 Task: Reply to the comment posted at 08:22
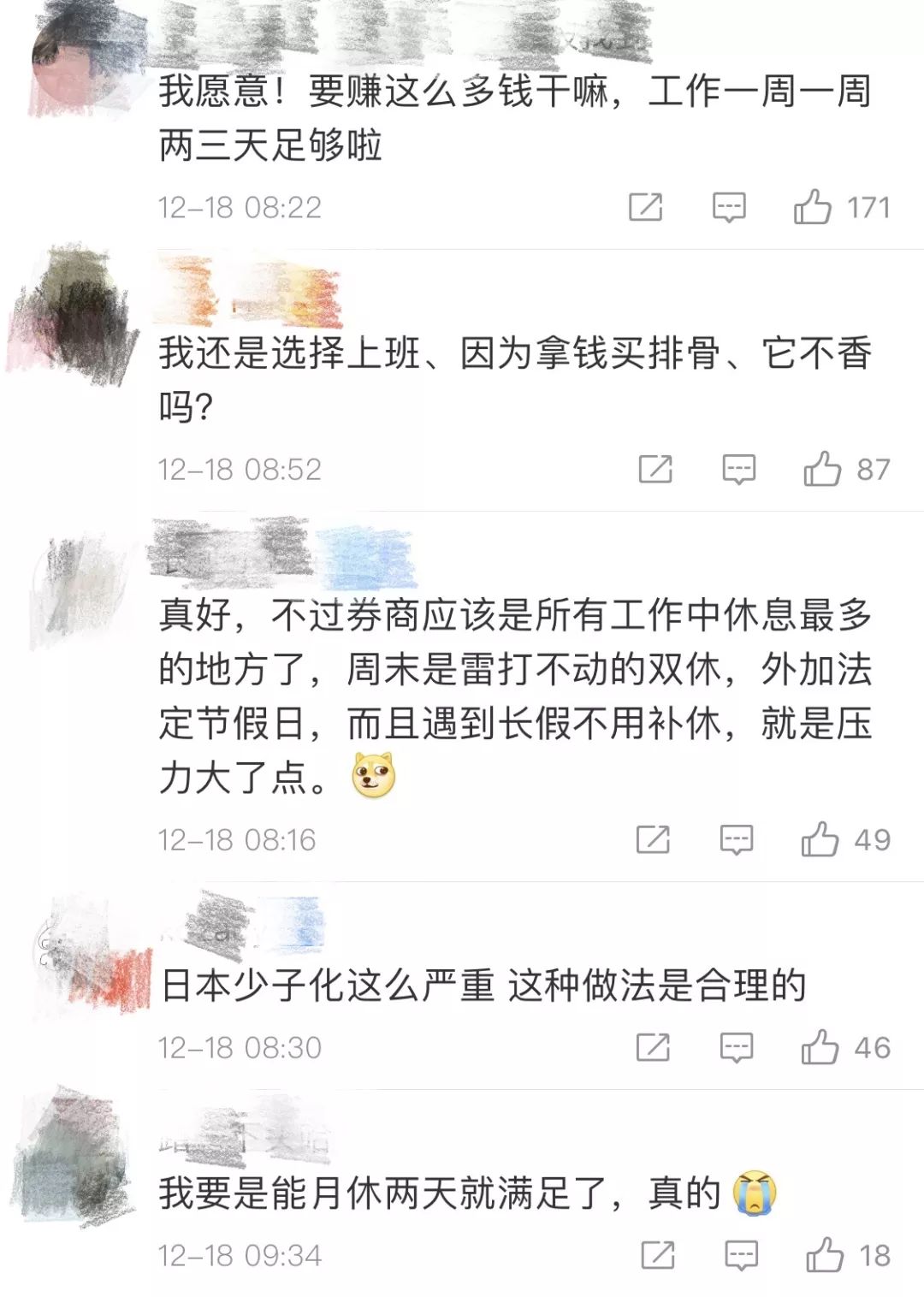pos(729,207)
